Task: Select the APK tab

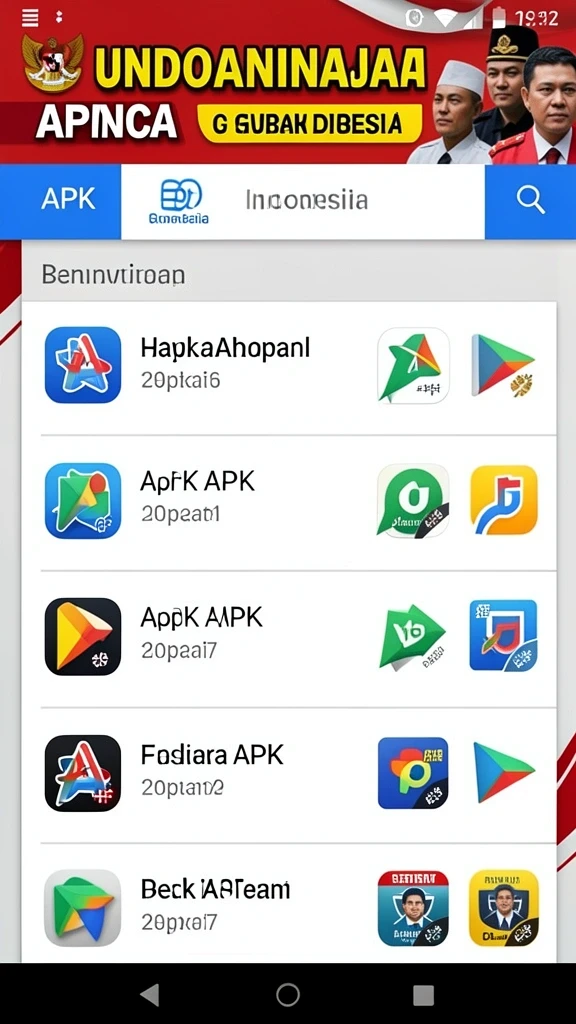Action: (x=68, y=201)
